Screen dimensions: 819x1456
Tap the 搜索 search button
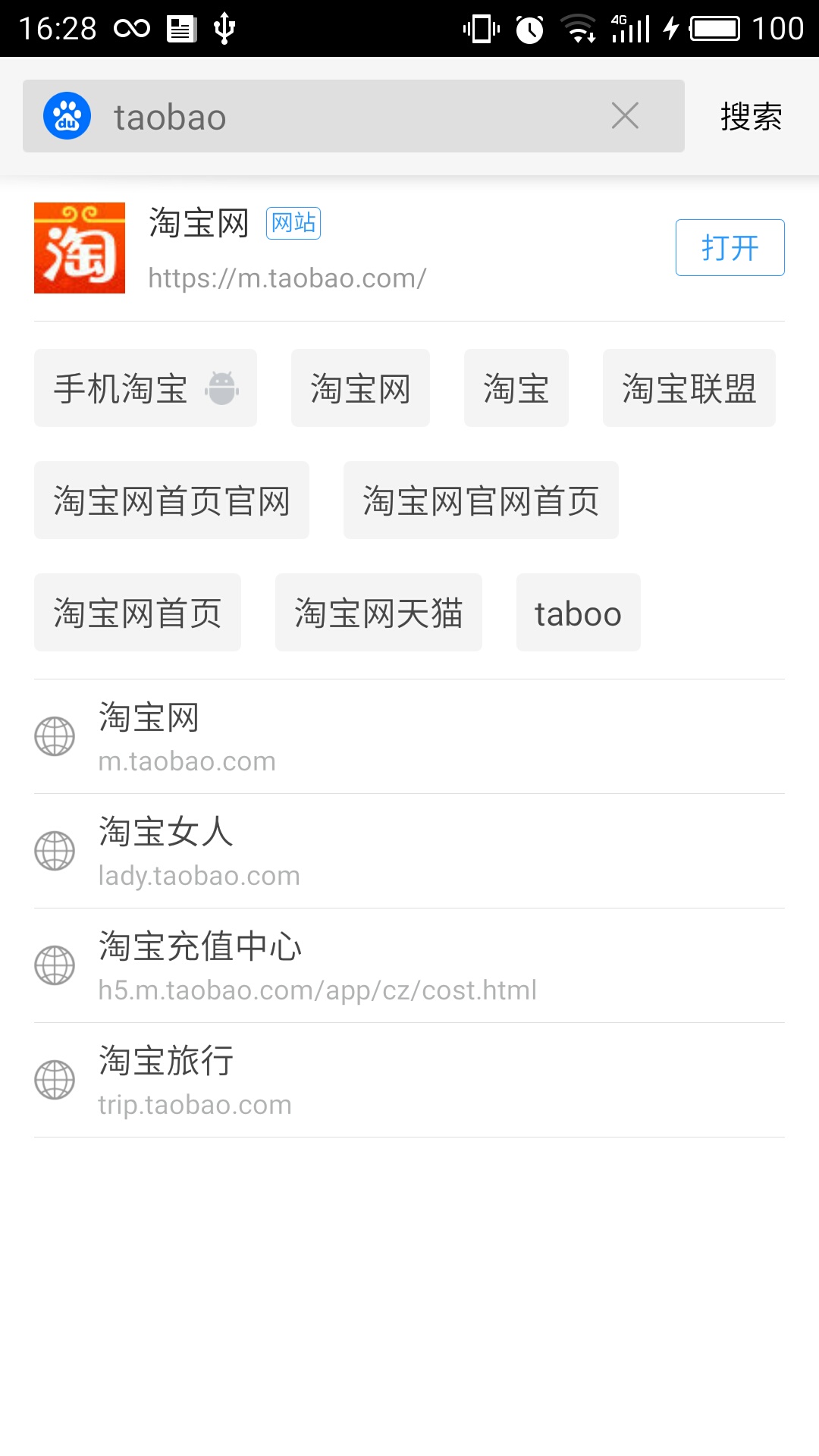(751, 117)
